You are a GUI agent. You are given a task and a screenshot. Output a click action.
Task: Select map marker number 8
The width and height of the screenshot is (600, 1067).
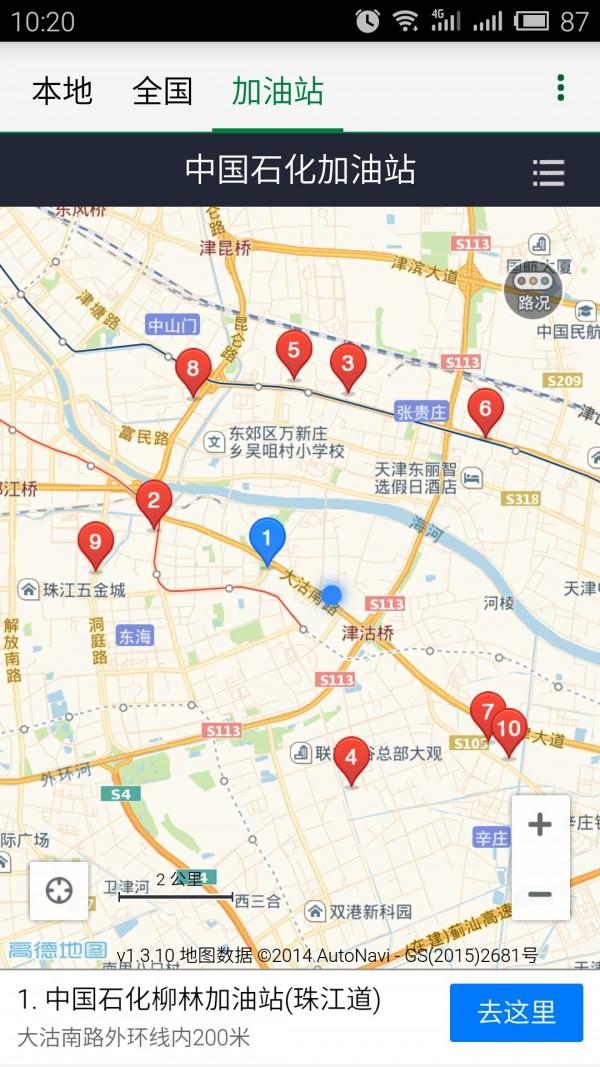193,369
